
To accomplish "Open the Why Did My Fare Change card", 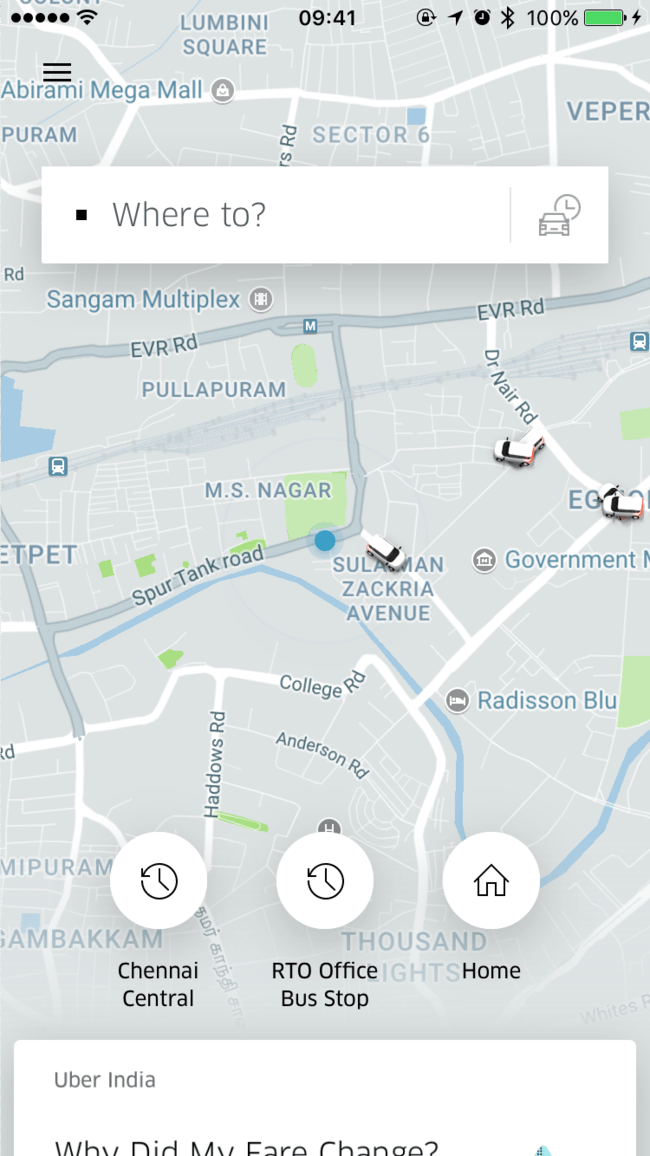I will (324, 1110).
